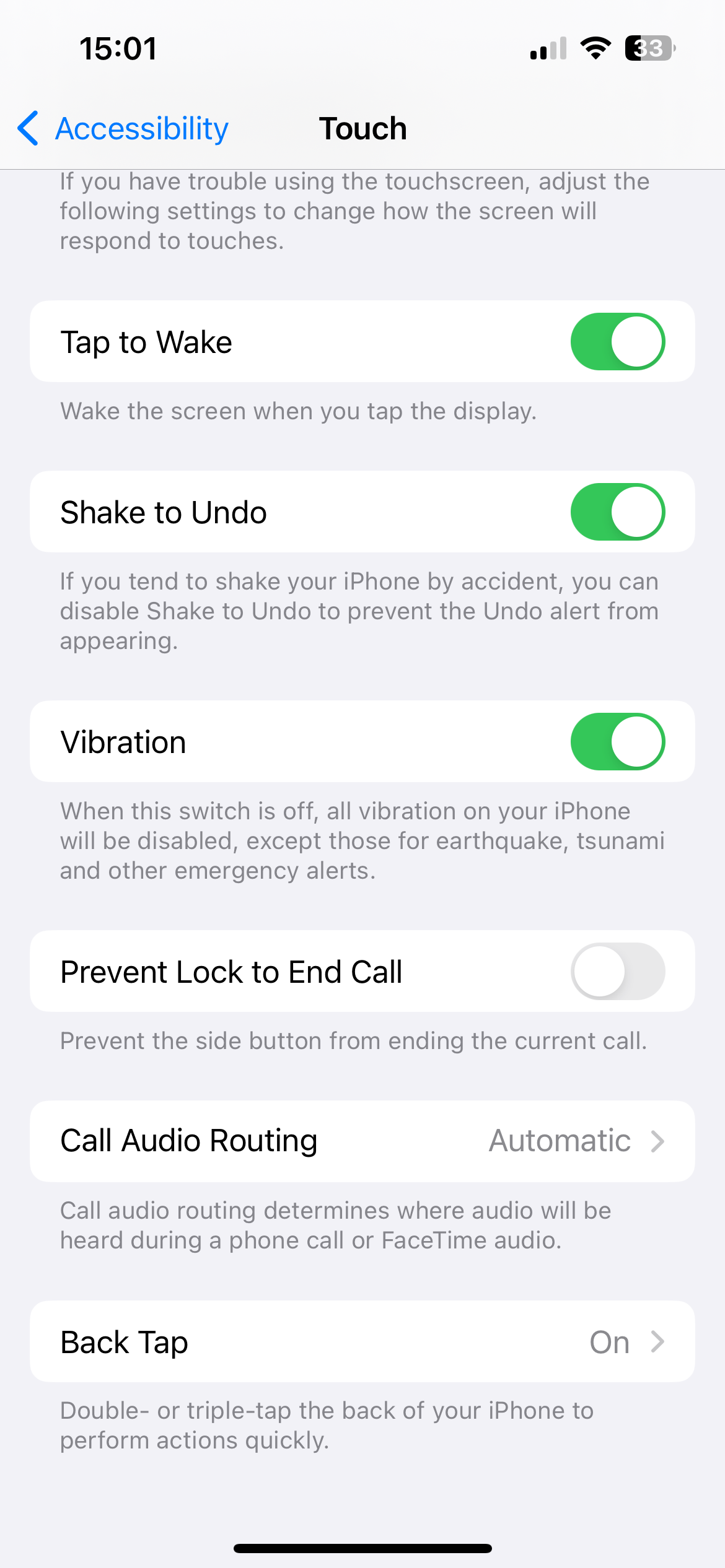
Task: Open Call Audio Routing settings
Action: (x=362, y=1141)
